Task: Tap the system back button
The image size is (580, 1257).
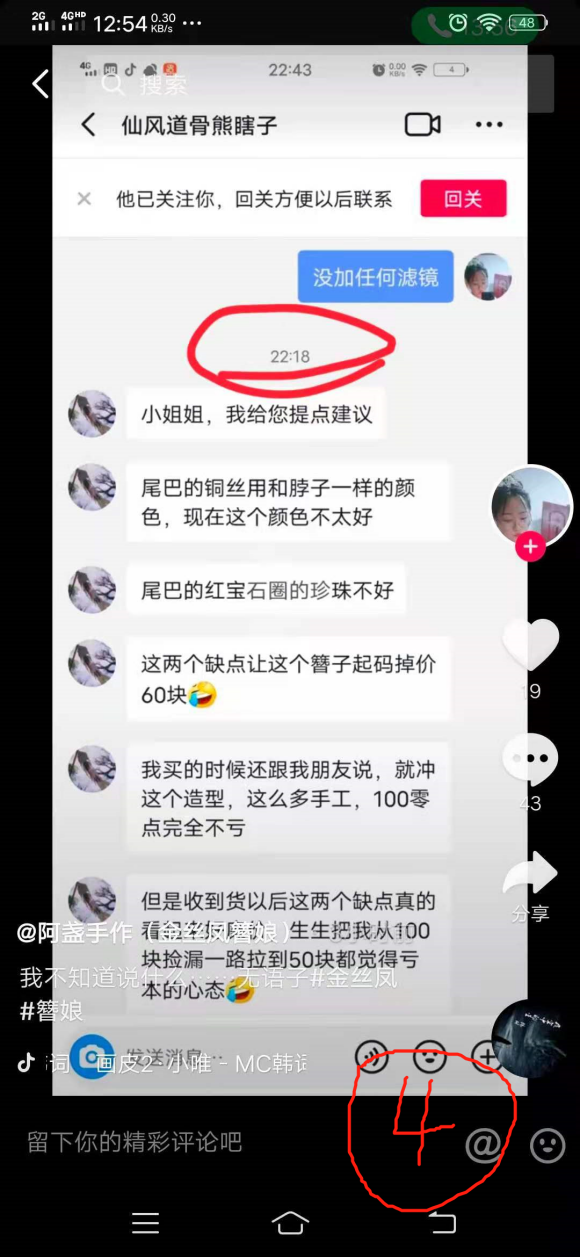Action: (442, 1222)
